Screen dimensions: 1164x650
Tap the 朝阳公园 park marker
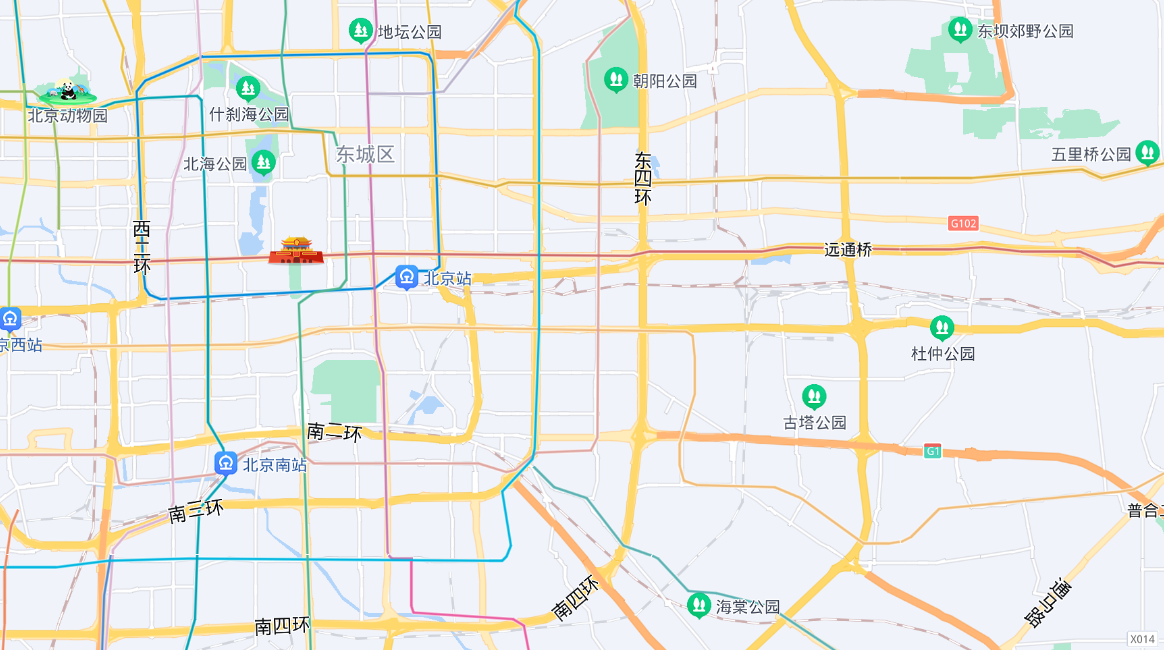click(x=616, y=78)
